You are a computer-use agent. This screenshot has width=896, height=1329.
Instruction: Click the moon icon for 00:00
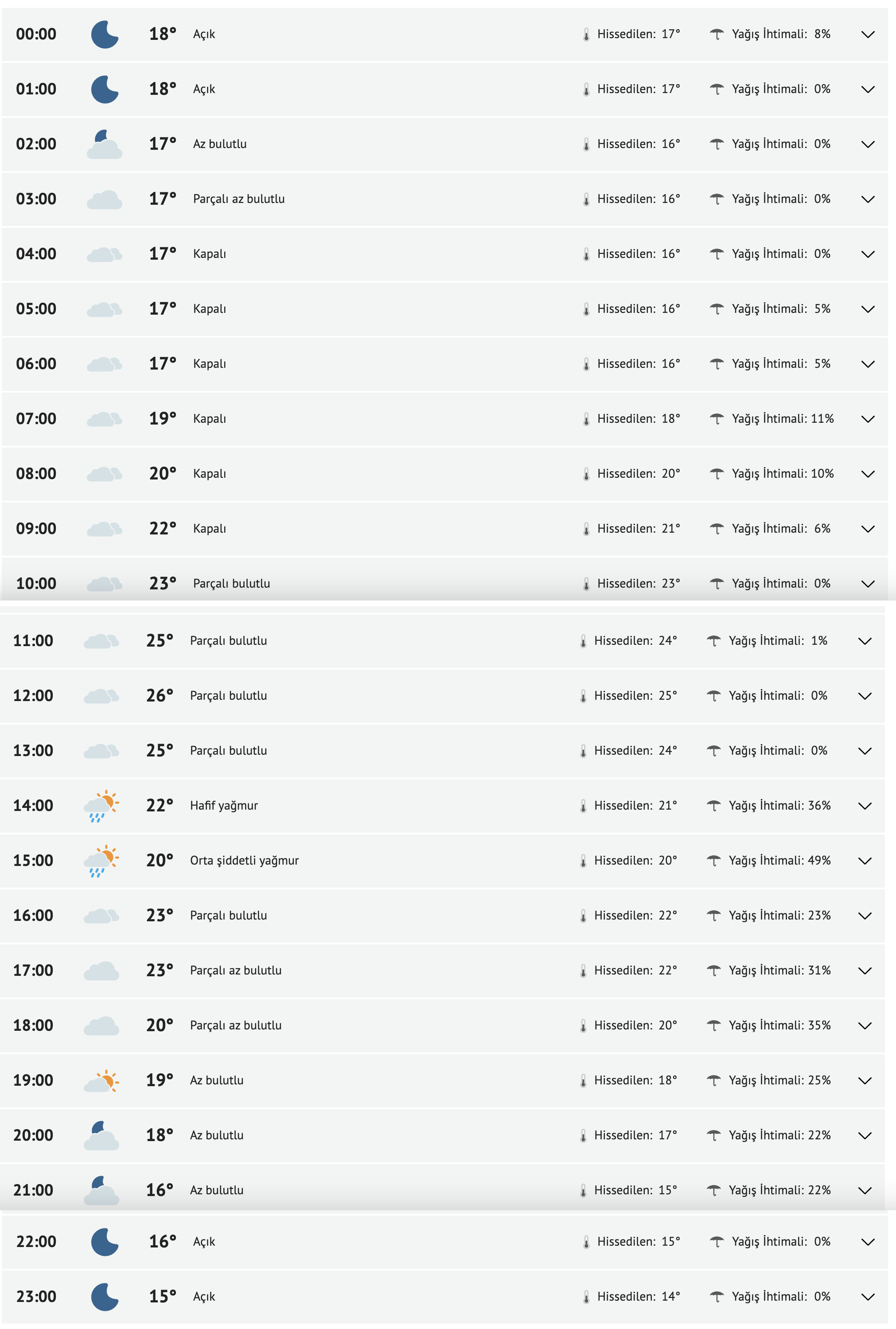[x=105, y=33]
